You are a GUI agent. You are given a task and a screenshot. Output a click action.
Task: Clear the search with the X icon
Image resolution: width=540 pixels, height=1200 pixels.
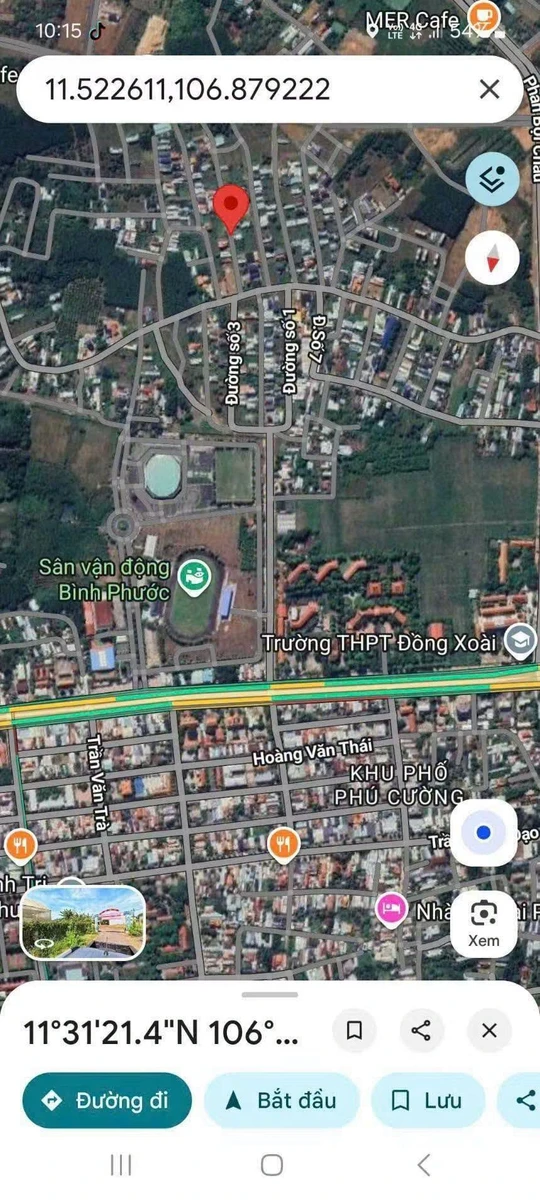(489, 89)
